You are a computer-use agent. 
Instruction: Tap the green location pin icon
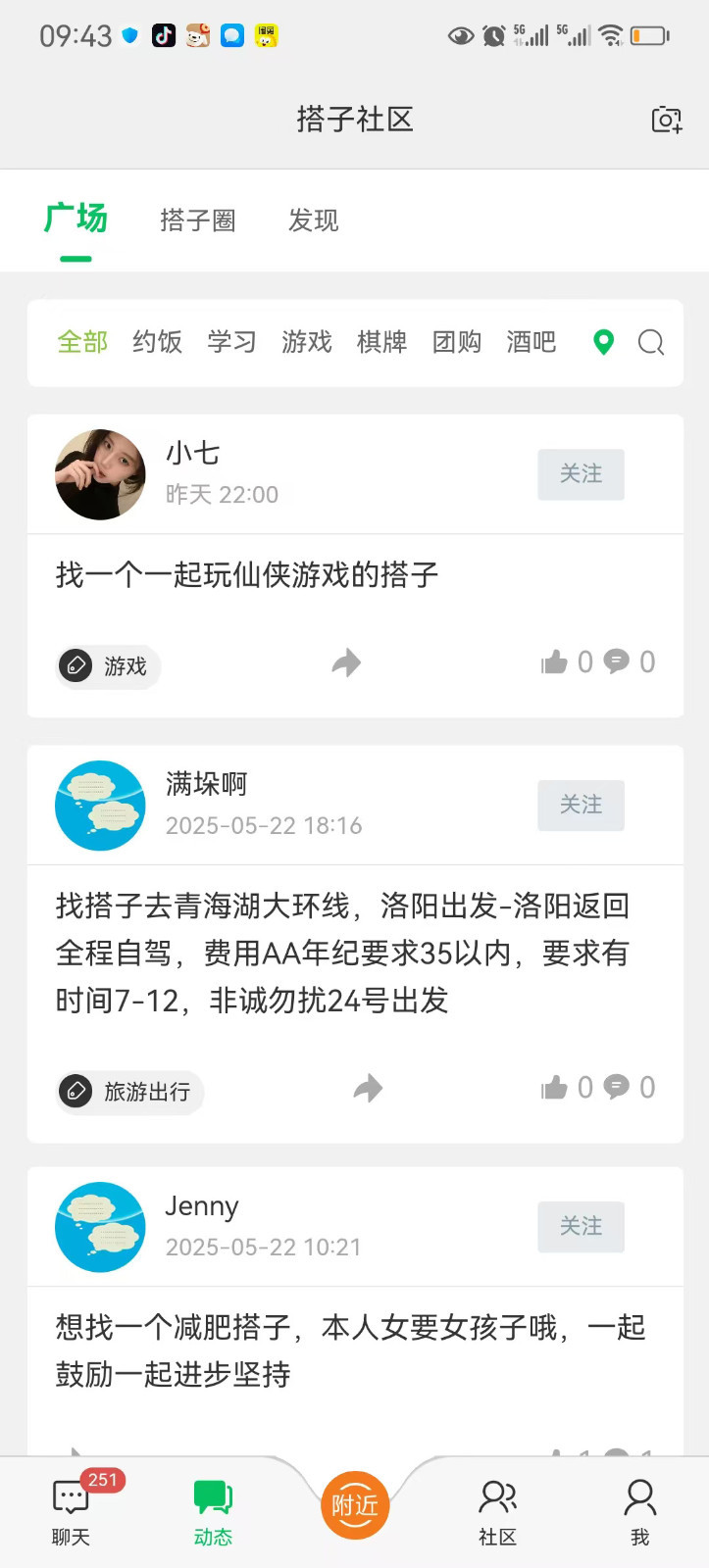point(604,342)
